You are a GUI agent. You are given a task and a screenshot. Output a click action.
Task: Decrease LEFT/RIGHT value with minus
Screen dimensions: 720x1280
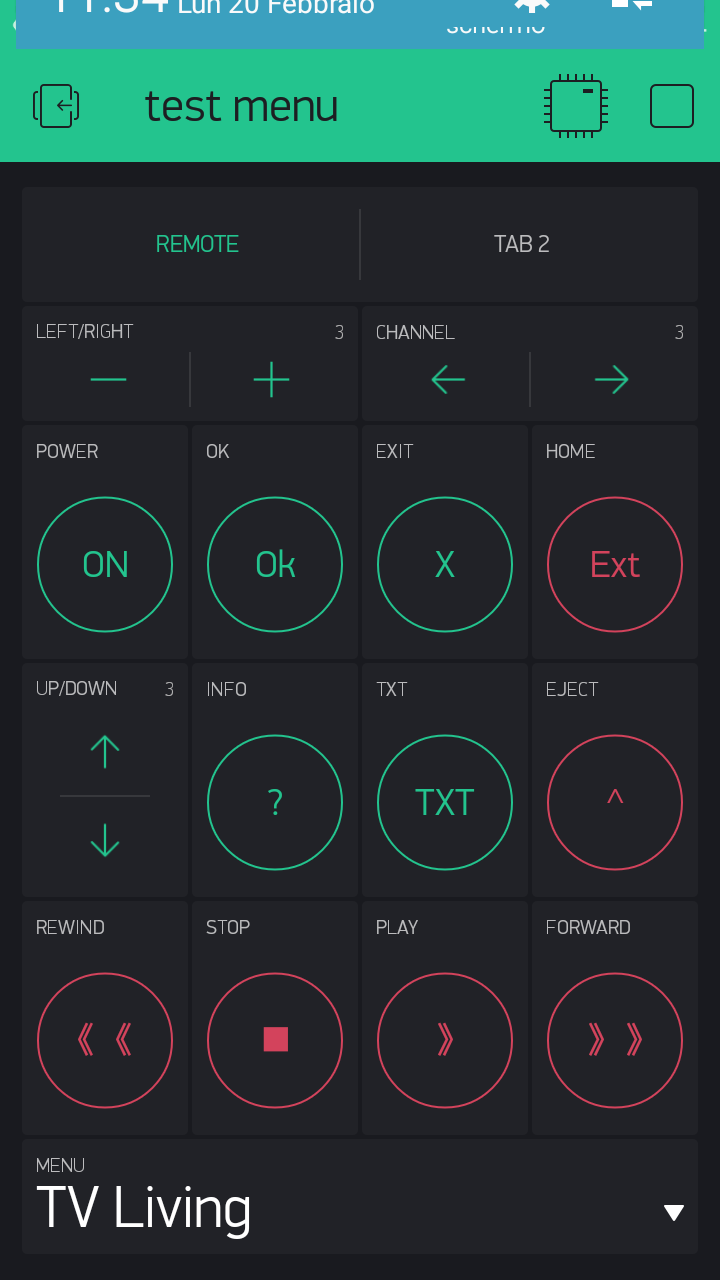[108, 380]
